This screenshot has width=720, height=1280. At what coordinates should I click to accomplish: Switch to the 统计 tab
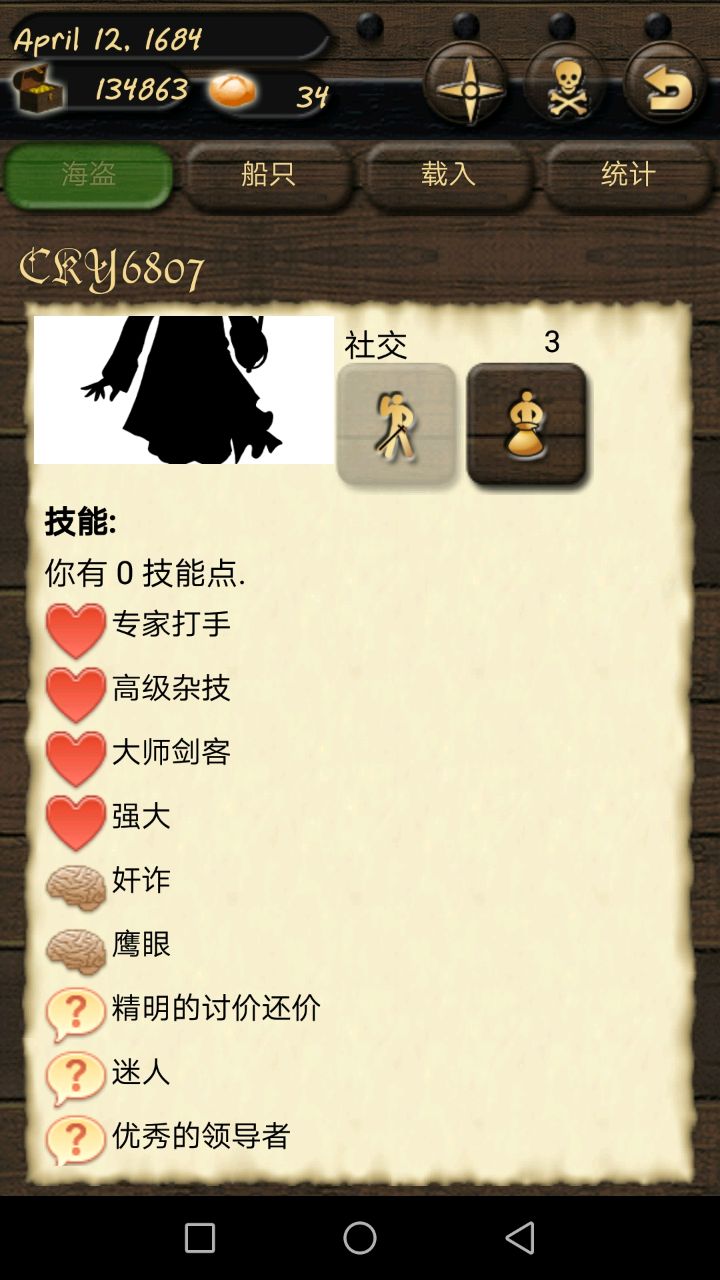tap(628, 175)
